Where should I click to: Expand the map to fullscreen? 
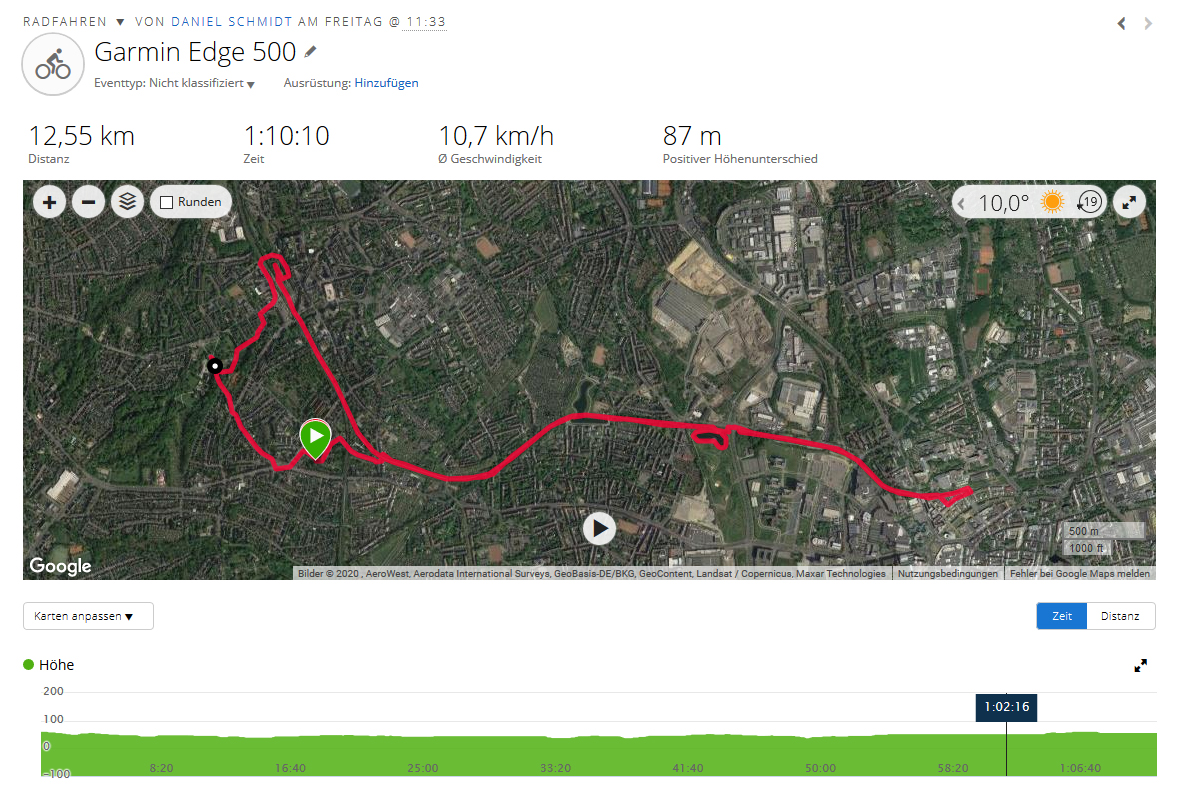[x=1129, y=203]
